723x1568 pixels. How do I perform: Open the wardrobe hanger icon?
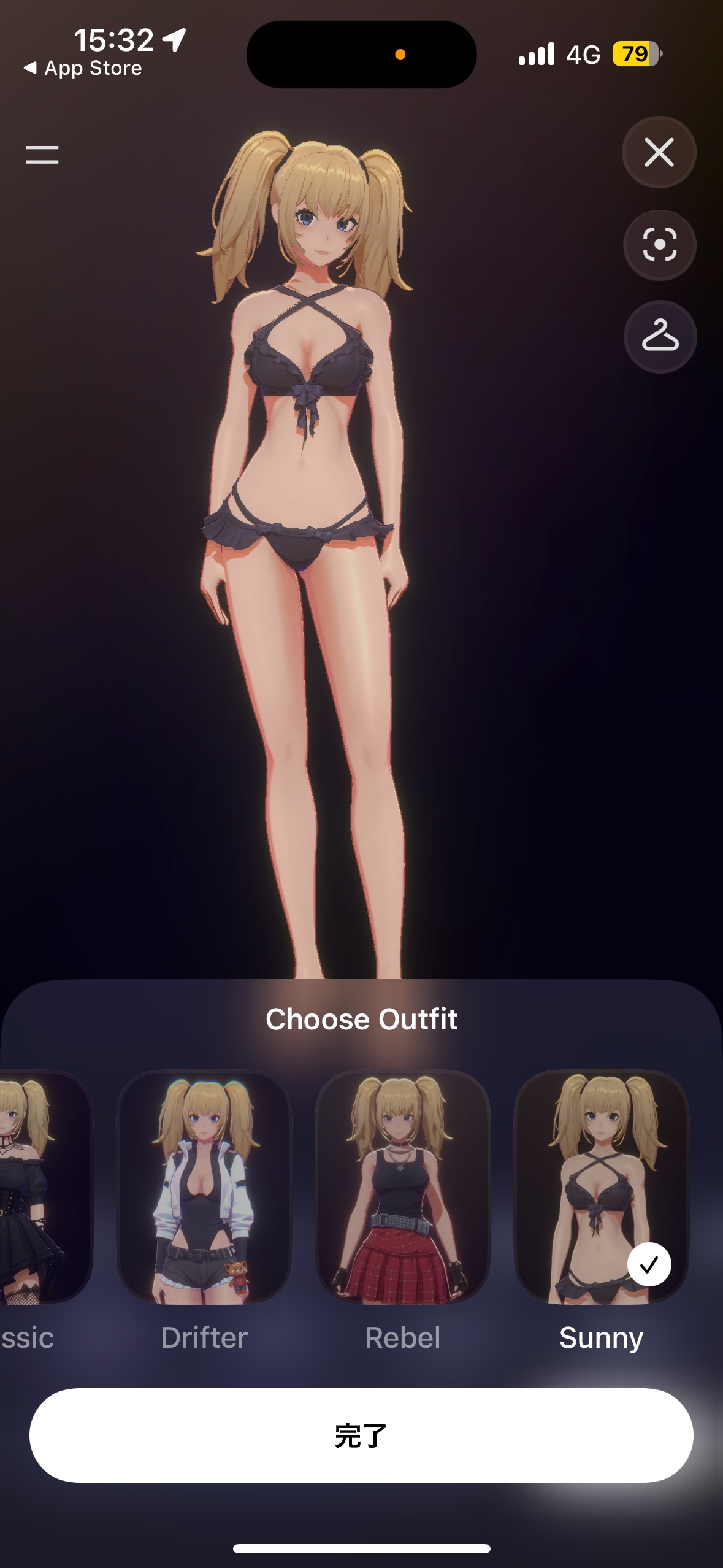[x=660, y=336]
